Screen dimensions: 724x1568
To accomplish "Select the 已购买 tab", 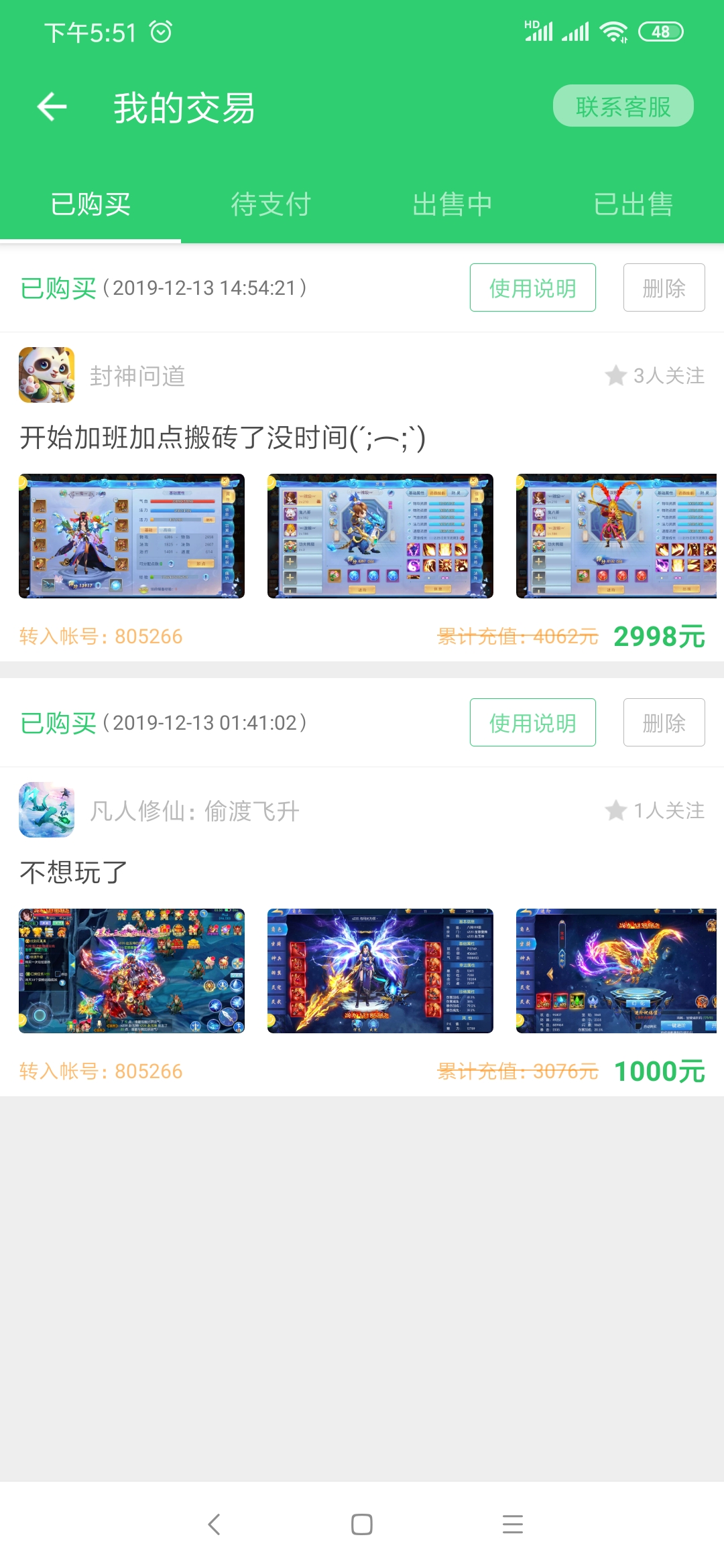I will [90, 204].
